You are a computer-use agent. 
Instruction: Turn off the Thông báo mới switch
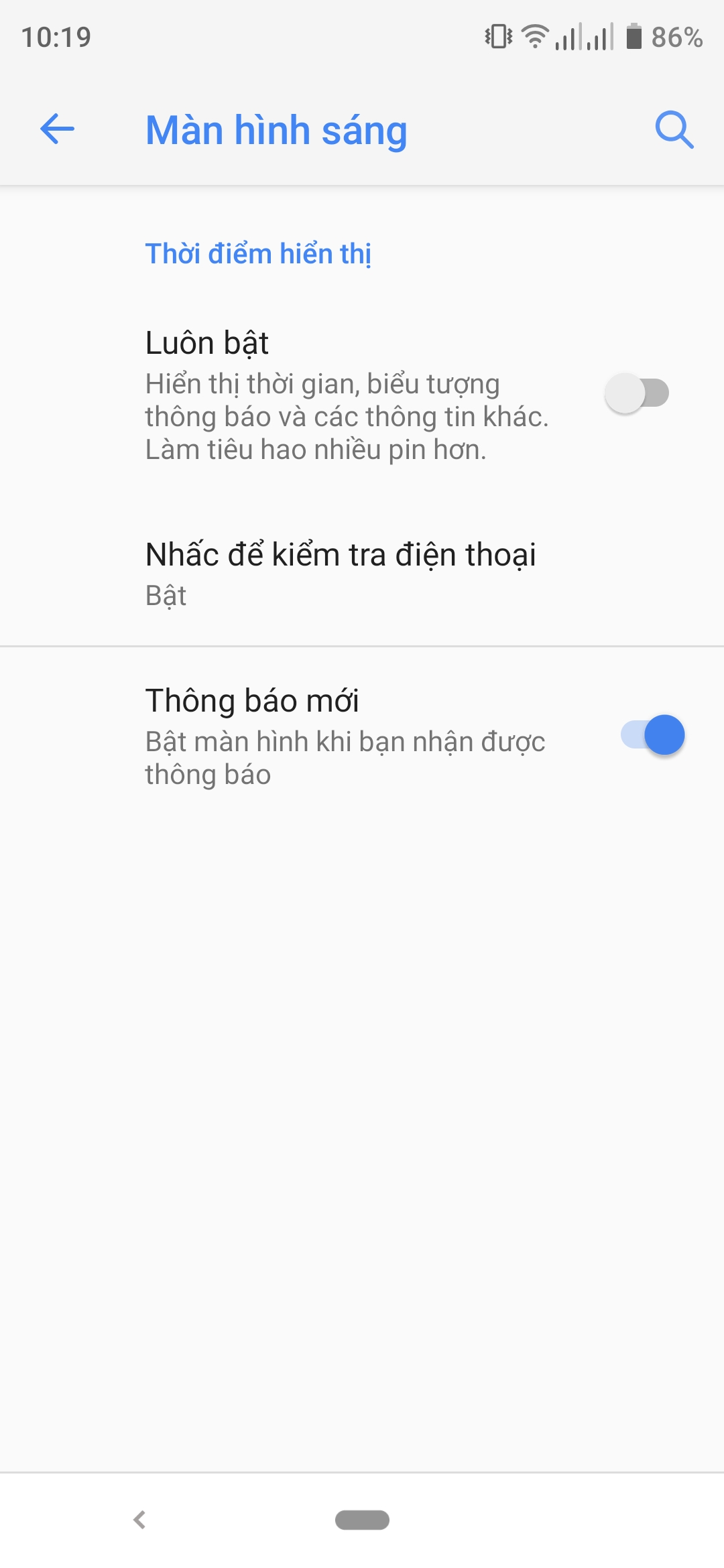point(653,735)
